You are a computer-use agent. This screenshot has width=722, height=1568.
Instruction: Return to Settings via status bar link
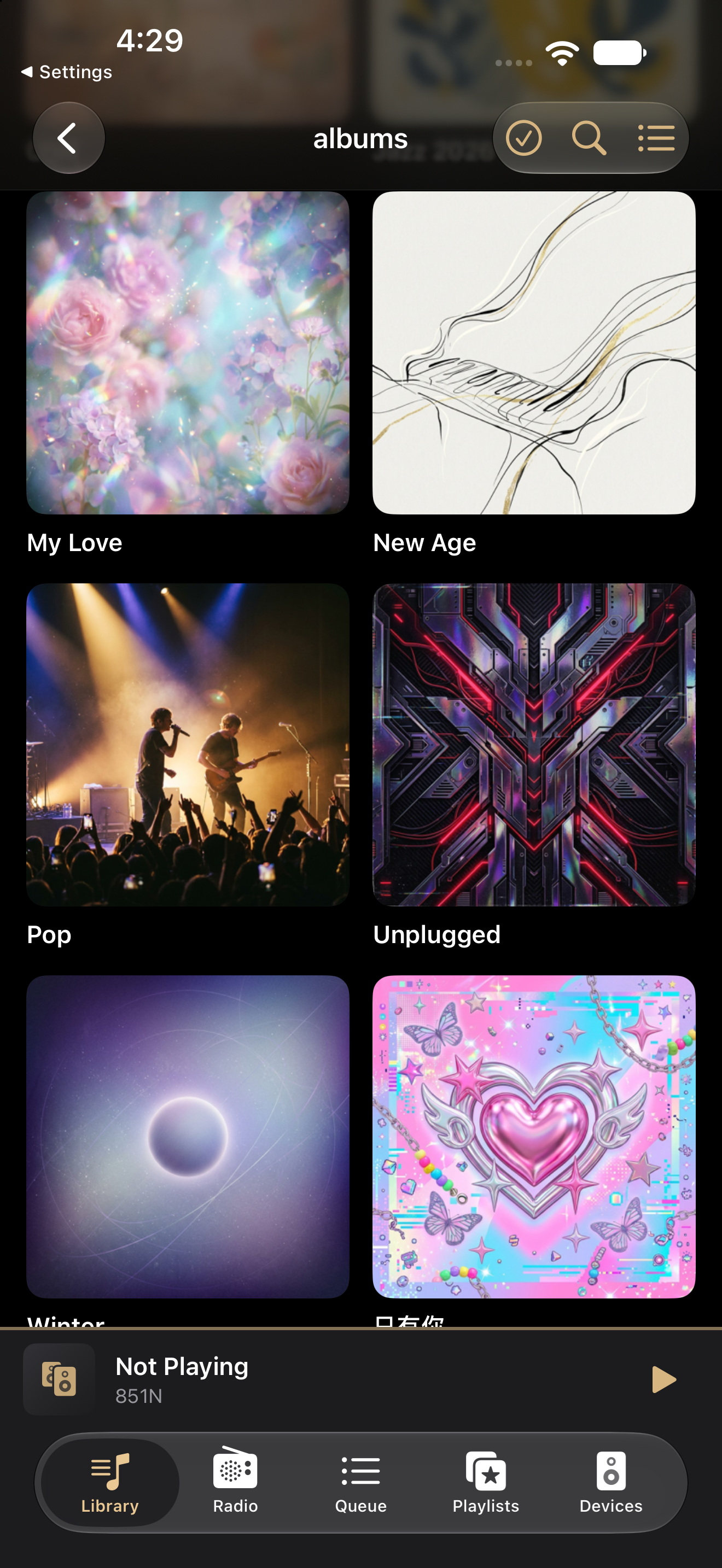(67, 72)
